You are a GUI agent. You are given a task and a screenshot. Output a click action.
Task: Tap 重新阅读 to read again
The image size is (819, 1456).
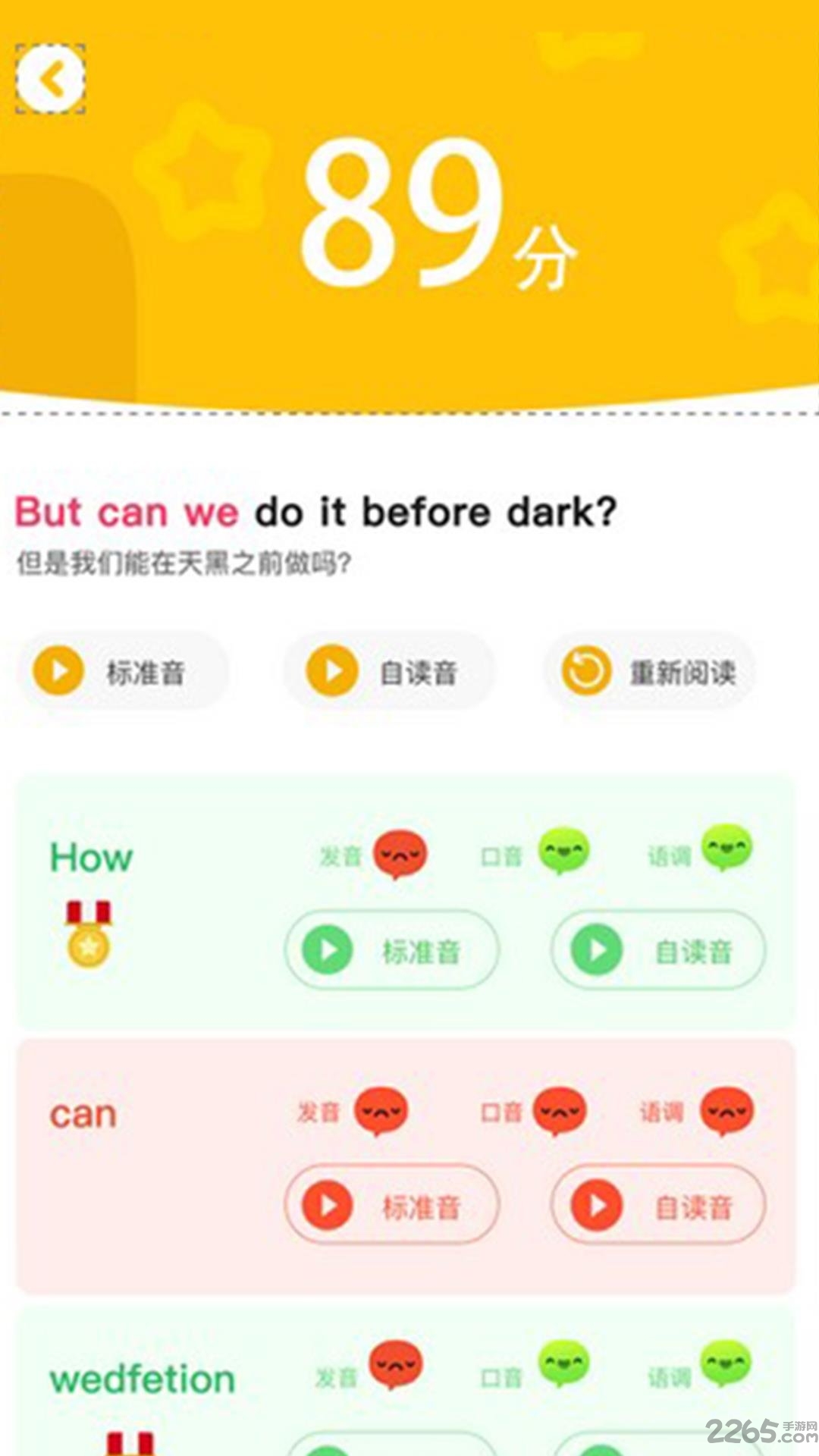coord(650,672)
